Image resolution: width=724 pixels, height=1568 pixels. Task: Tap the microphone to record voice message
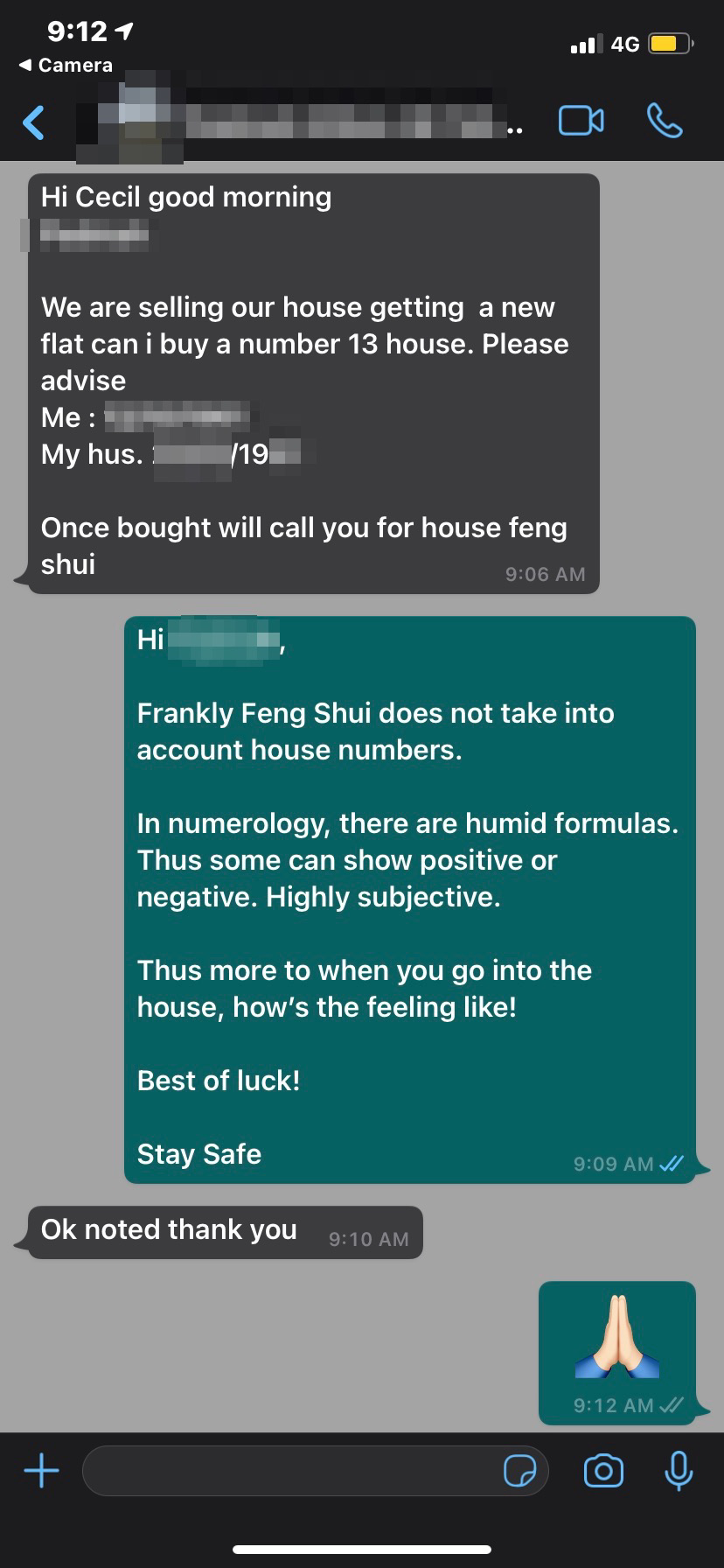pyautogui.click(x=679, y=1471)
